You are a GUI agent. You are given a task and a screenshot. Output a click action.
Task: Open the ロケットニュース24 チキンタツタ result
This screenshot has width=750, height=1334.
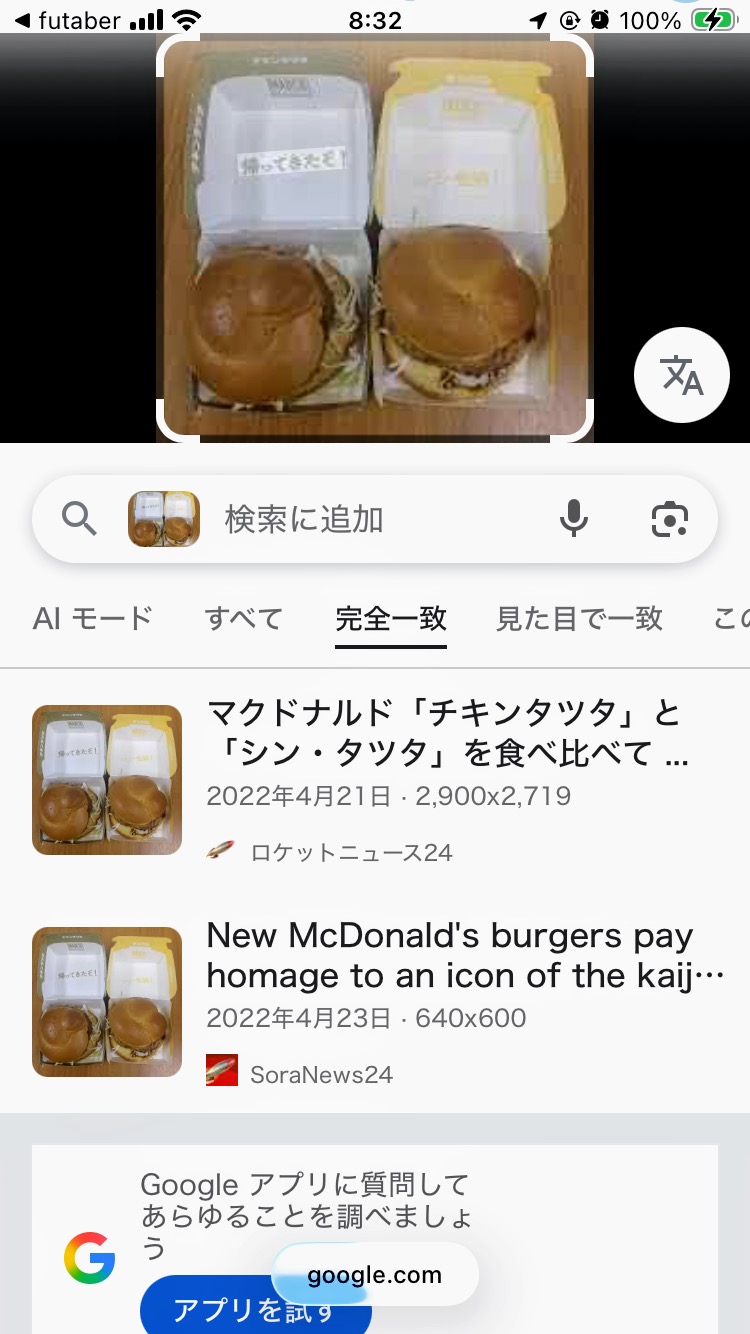pos(447,733)
